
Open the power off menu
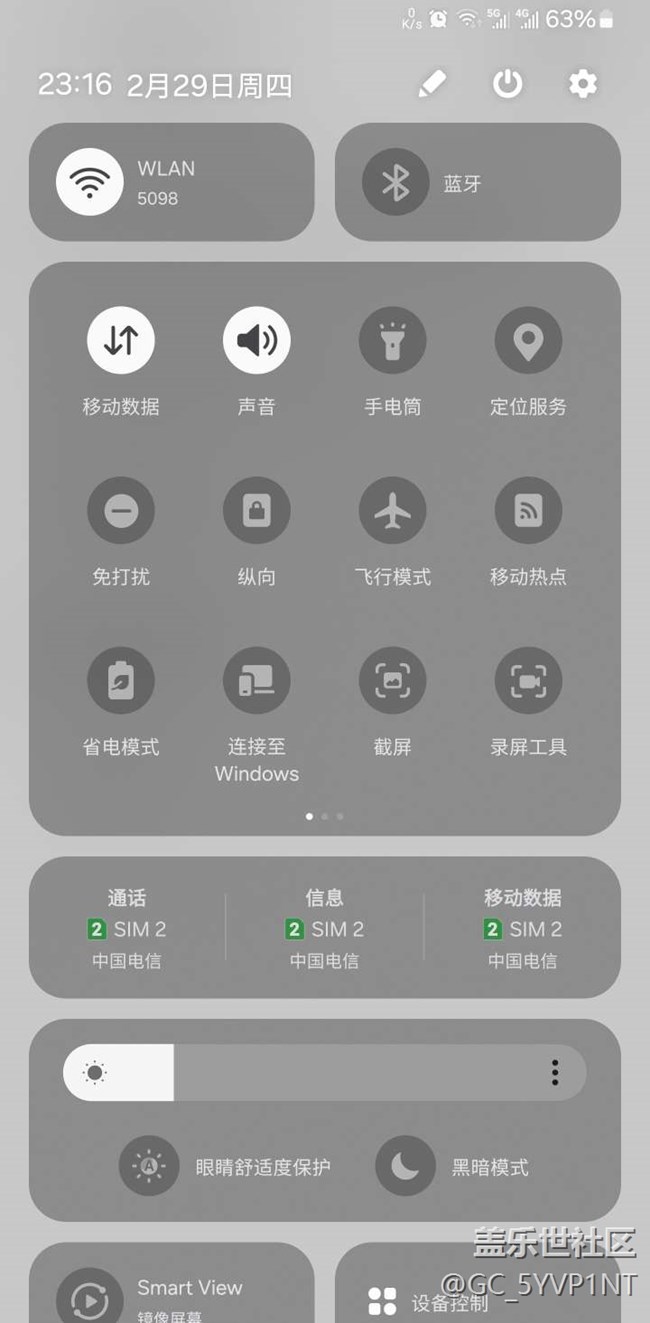507,84
